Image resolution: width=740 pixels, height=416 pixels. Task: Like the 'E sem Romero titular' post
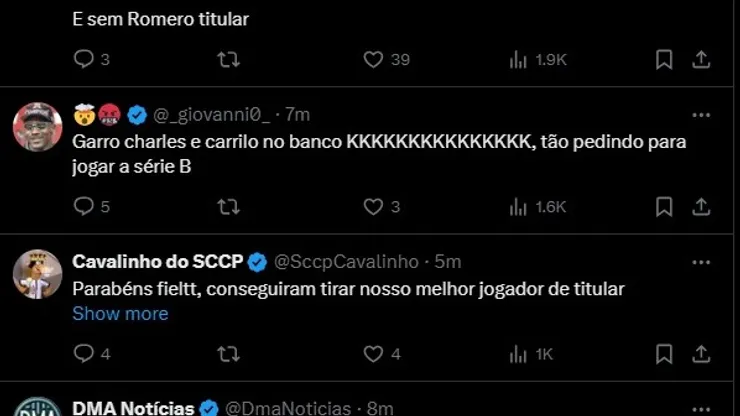[x=373, y=60]
